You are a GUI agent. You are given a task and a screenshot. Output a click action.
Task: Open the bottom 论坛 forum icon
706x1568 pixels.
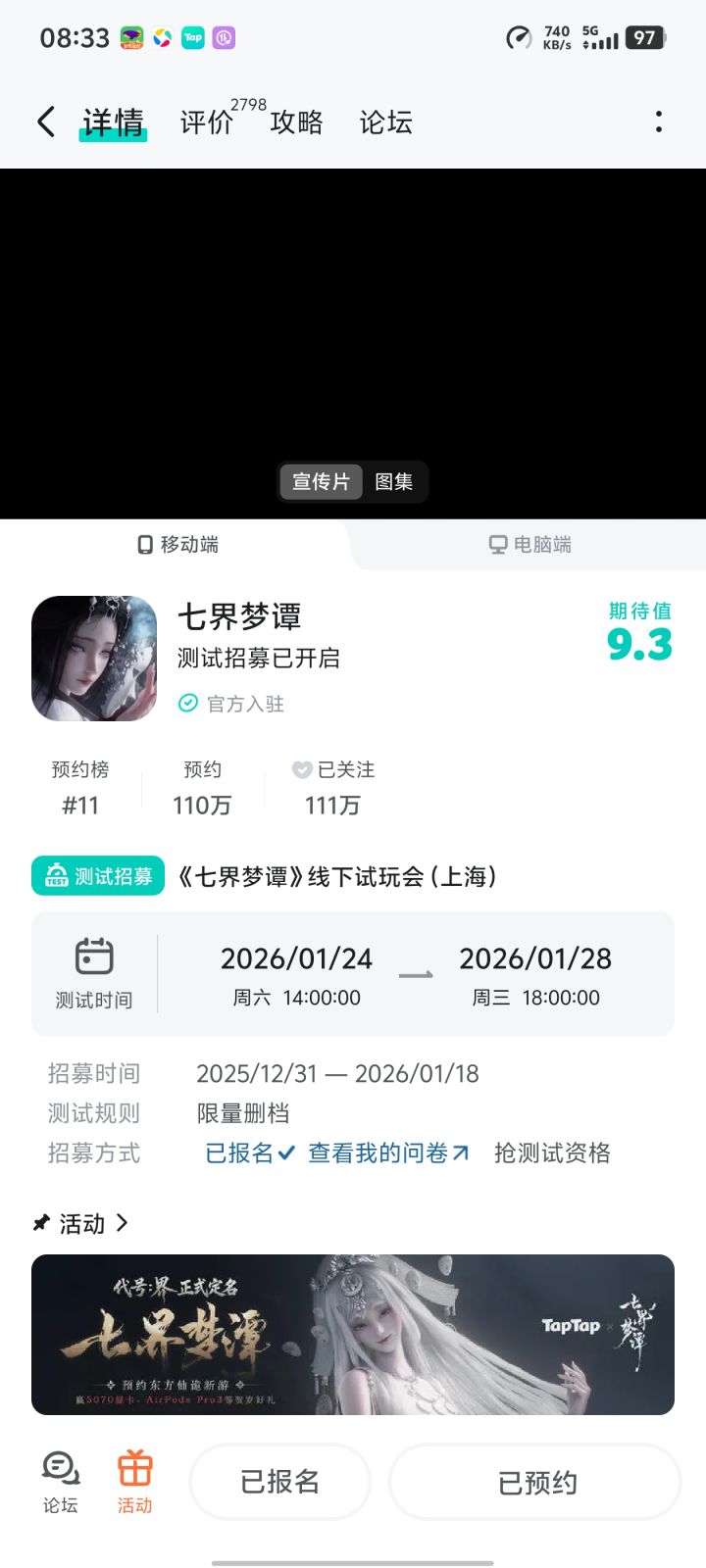coord(61,1483)
